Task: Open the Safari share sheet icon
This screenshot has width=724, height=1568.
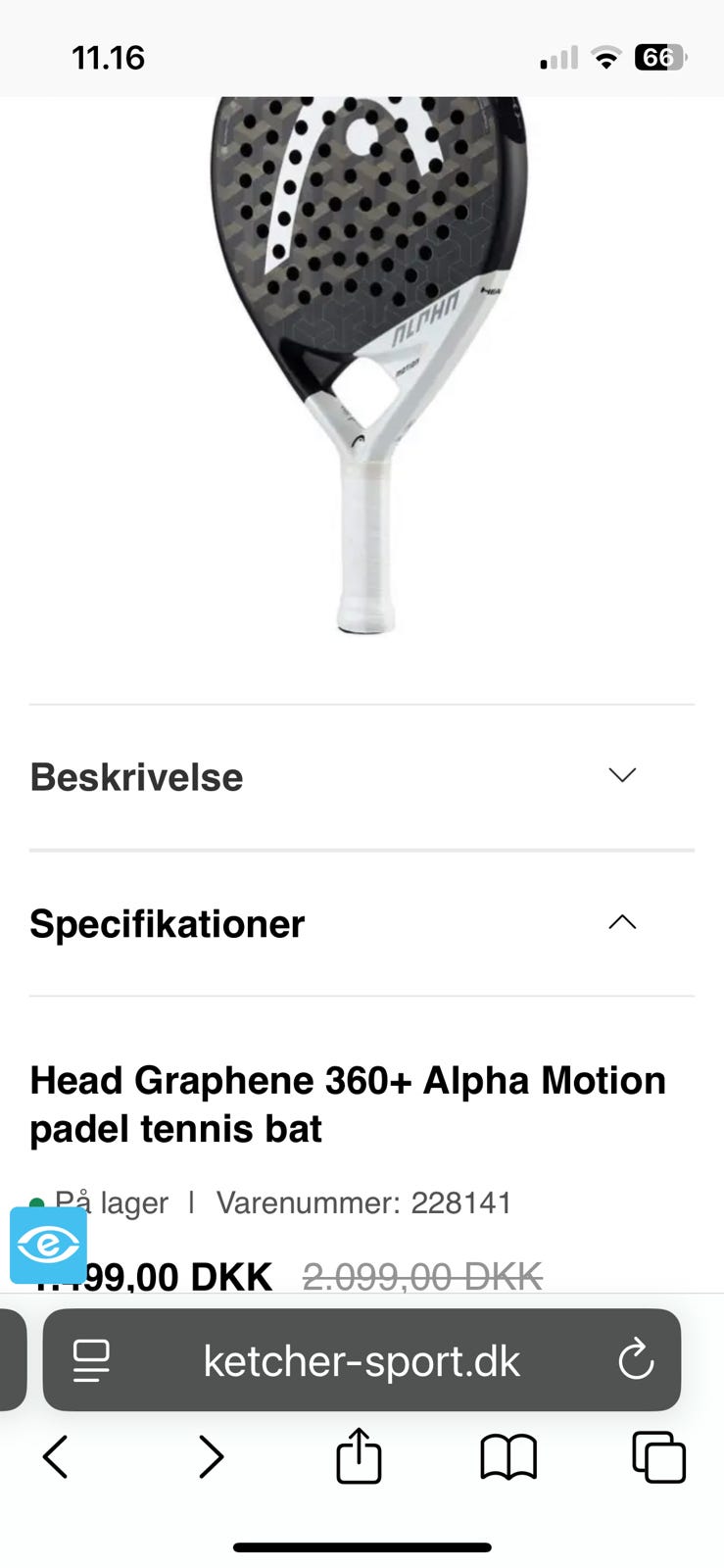Action: coord(359,1456)
